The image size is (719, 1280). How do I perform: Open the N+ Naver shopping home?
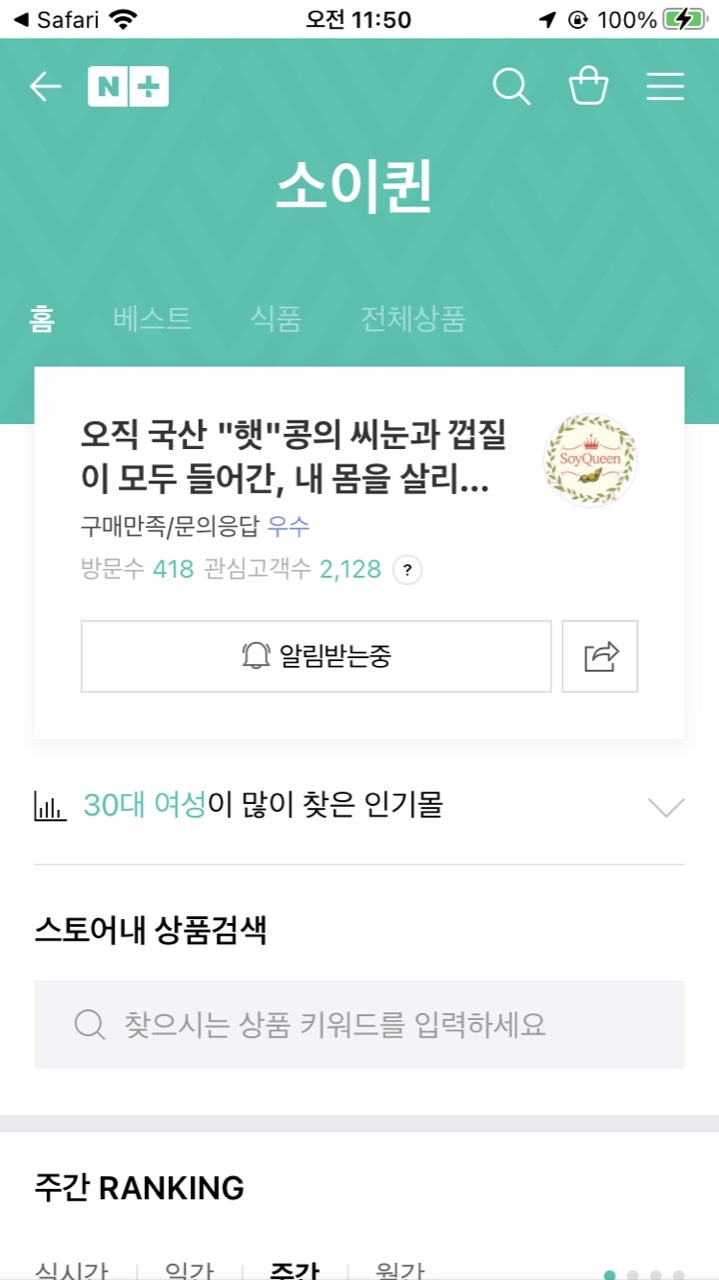tap(128, 87)
